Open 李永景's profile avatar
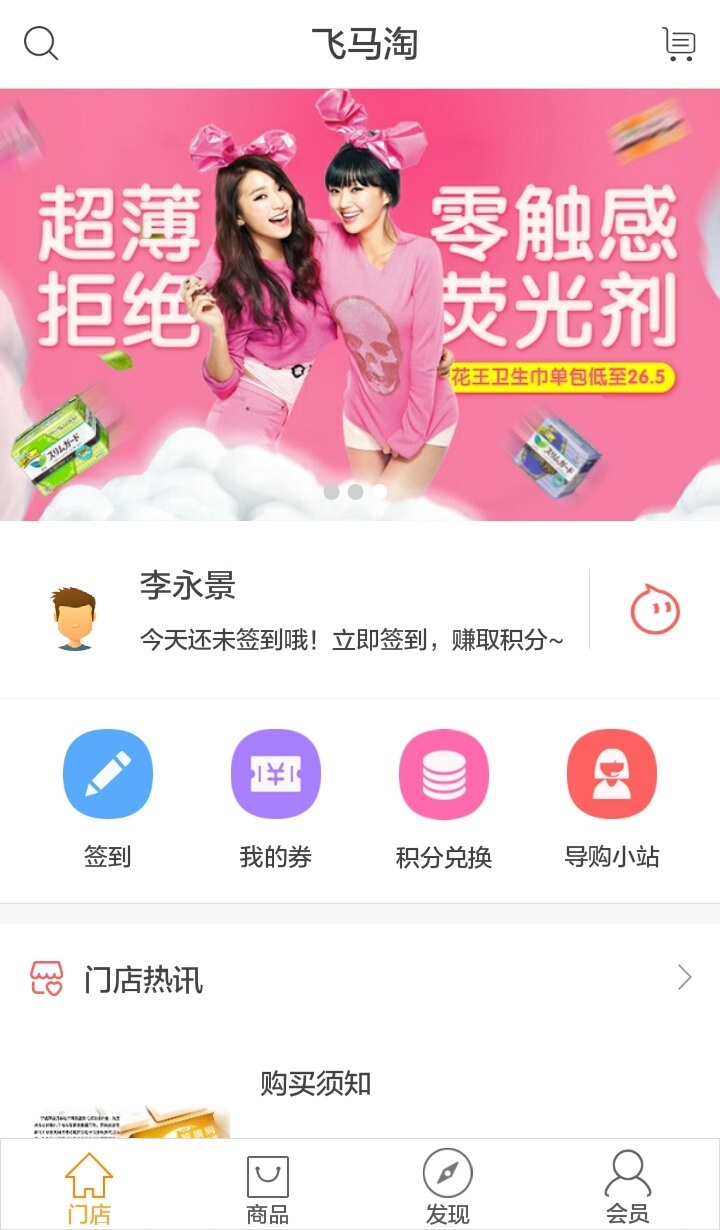720x1230 pixels. 75,618
